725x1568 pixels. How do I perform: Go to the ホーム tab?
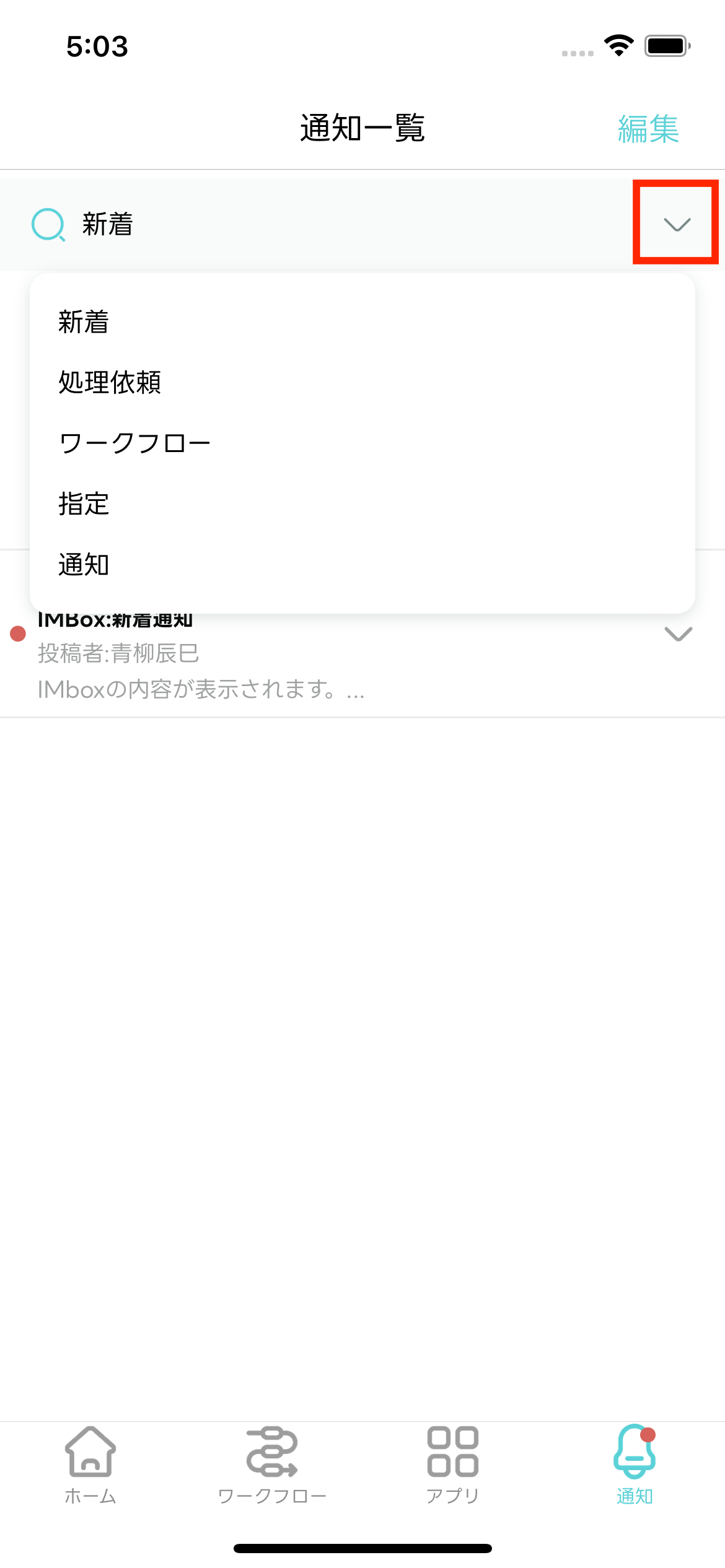point(90,1465)
